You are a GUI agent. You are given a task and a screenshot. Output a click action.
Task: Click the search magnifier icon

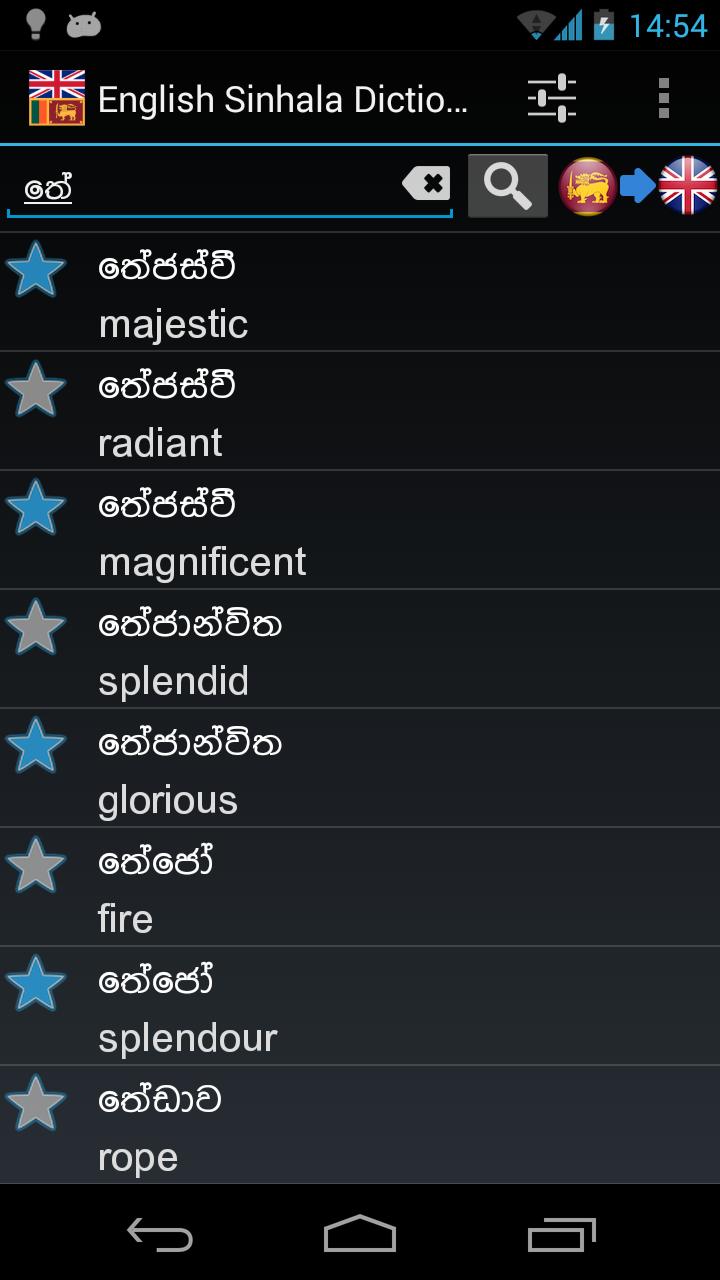point(507,185)
